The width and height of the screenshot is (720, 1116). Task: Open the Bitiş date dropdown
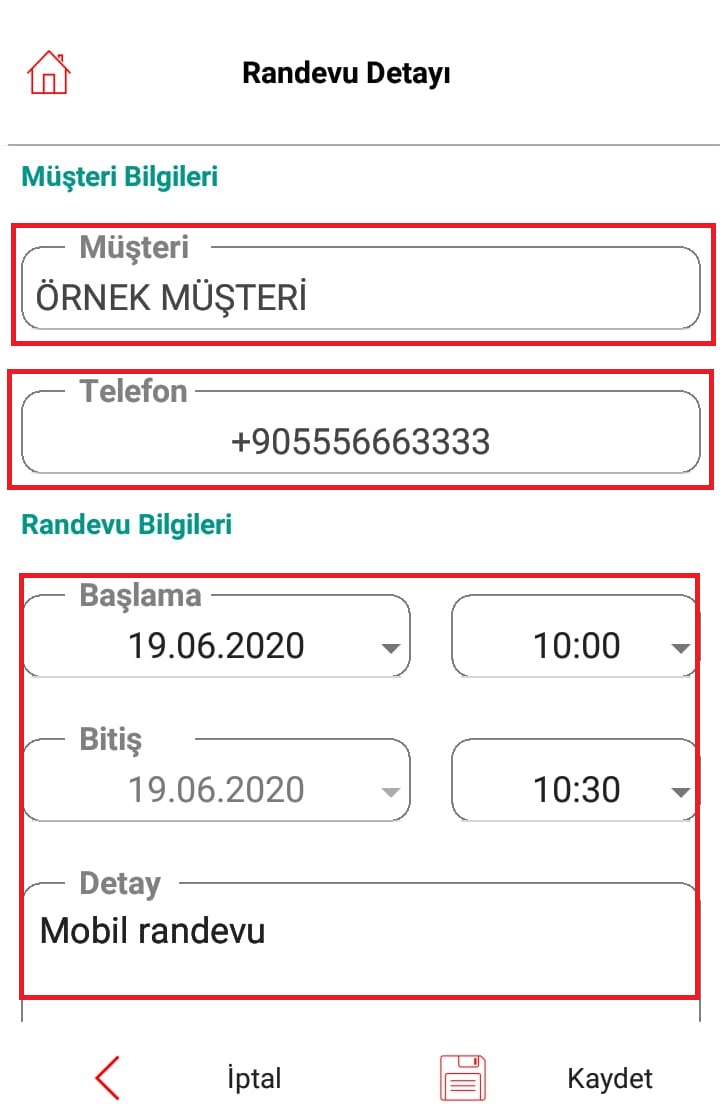(x=216, y=789)
